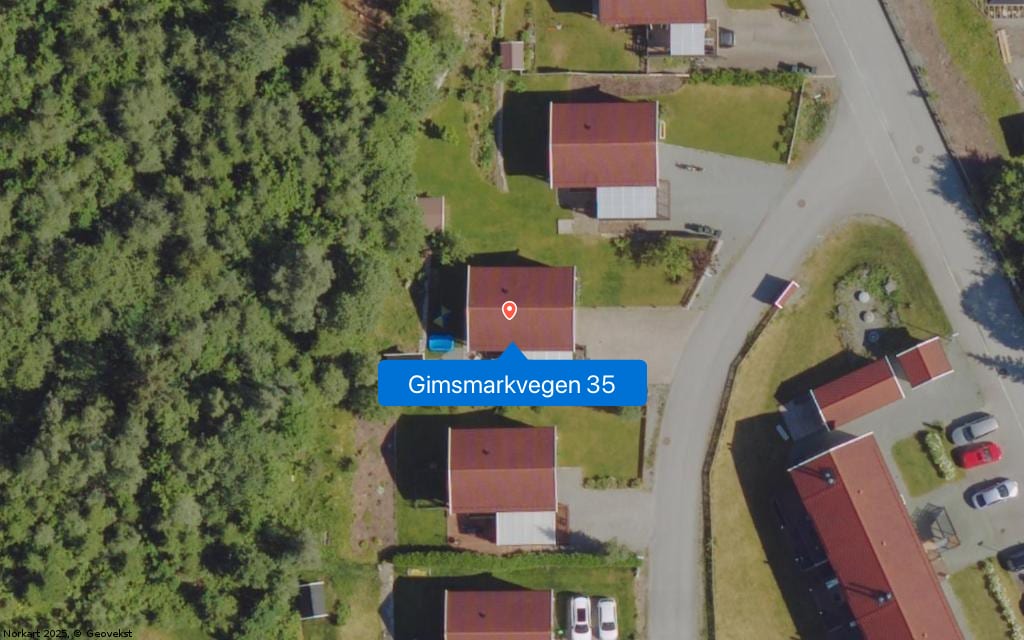Open the Gimsmarkvegen 35 address label
1024x640 pixels.
click(x=512, y=384)
